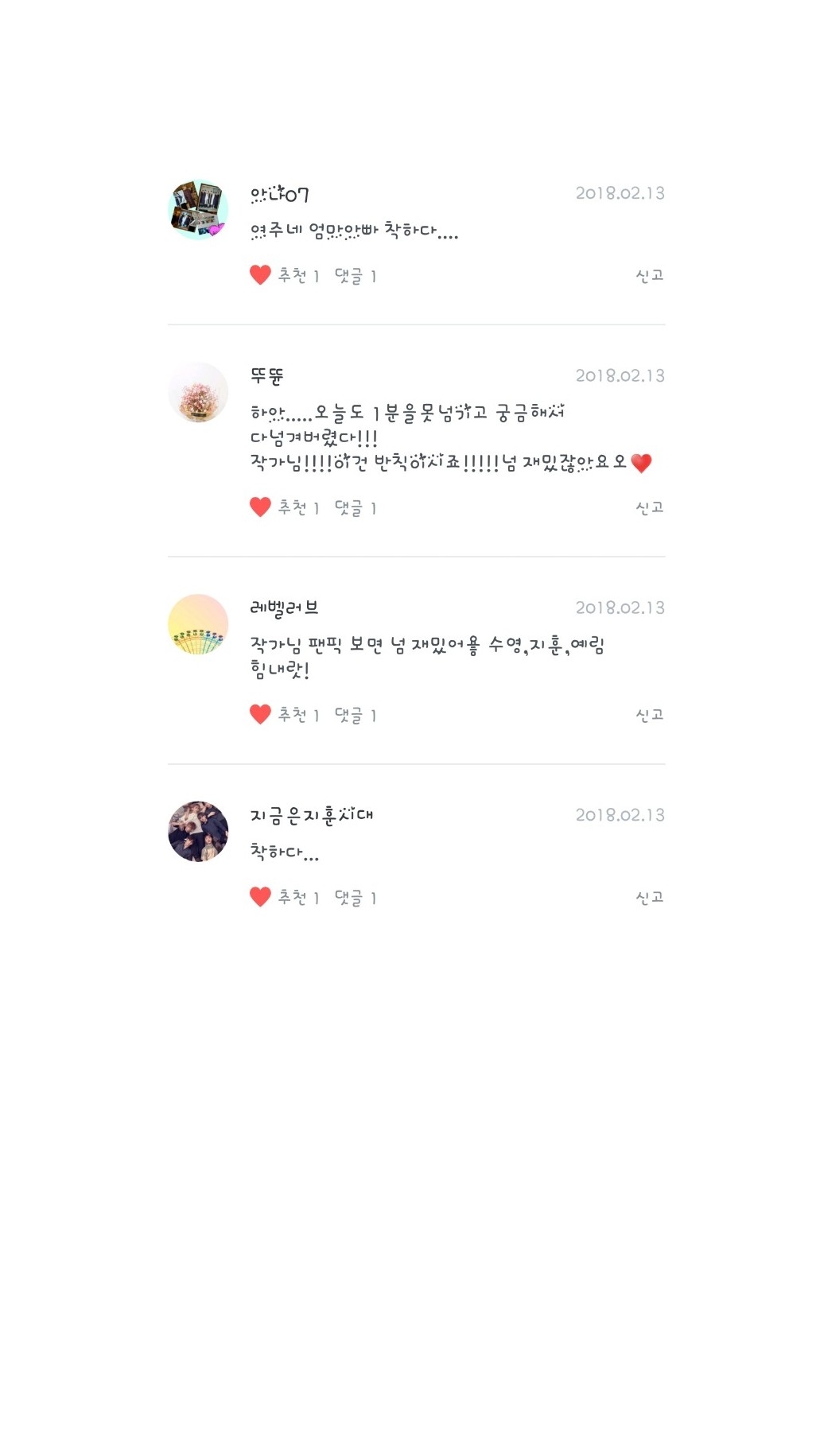The height and width of the screenshot is (1456, 820).
Task: Open 댓글 on 레벨러브's comment
Action: click(x=355, y=716)
